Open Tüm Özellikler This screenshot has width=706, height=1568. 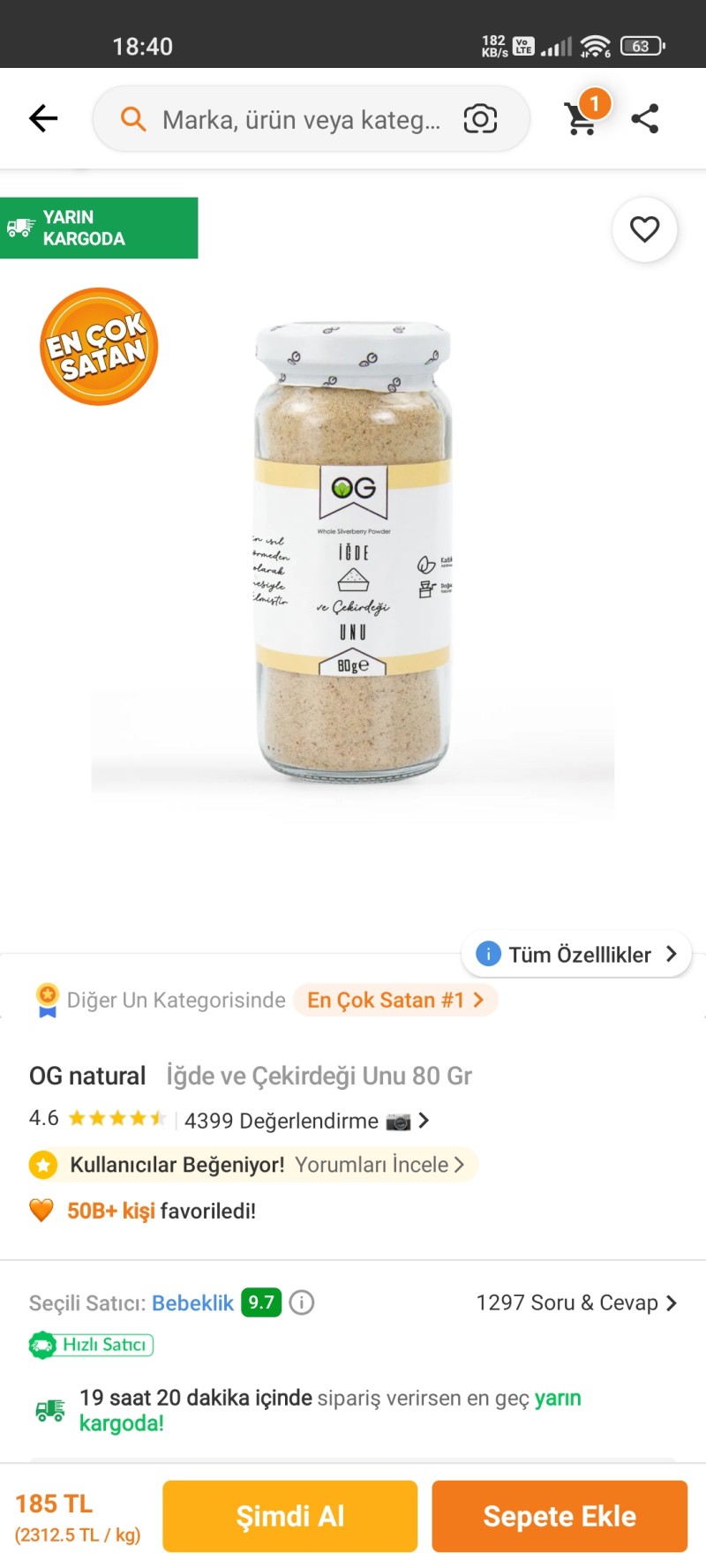577,954
